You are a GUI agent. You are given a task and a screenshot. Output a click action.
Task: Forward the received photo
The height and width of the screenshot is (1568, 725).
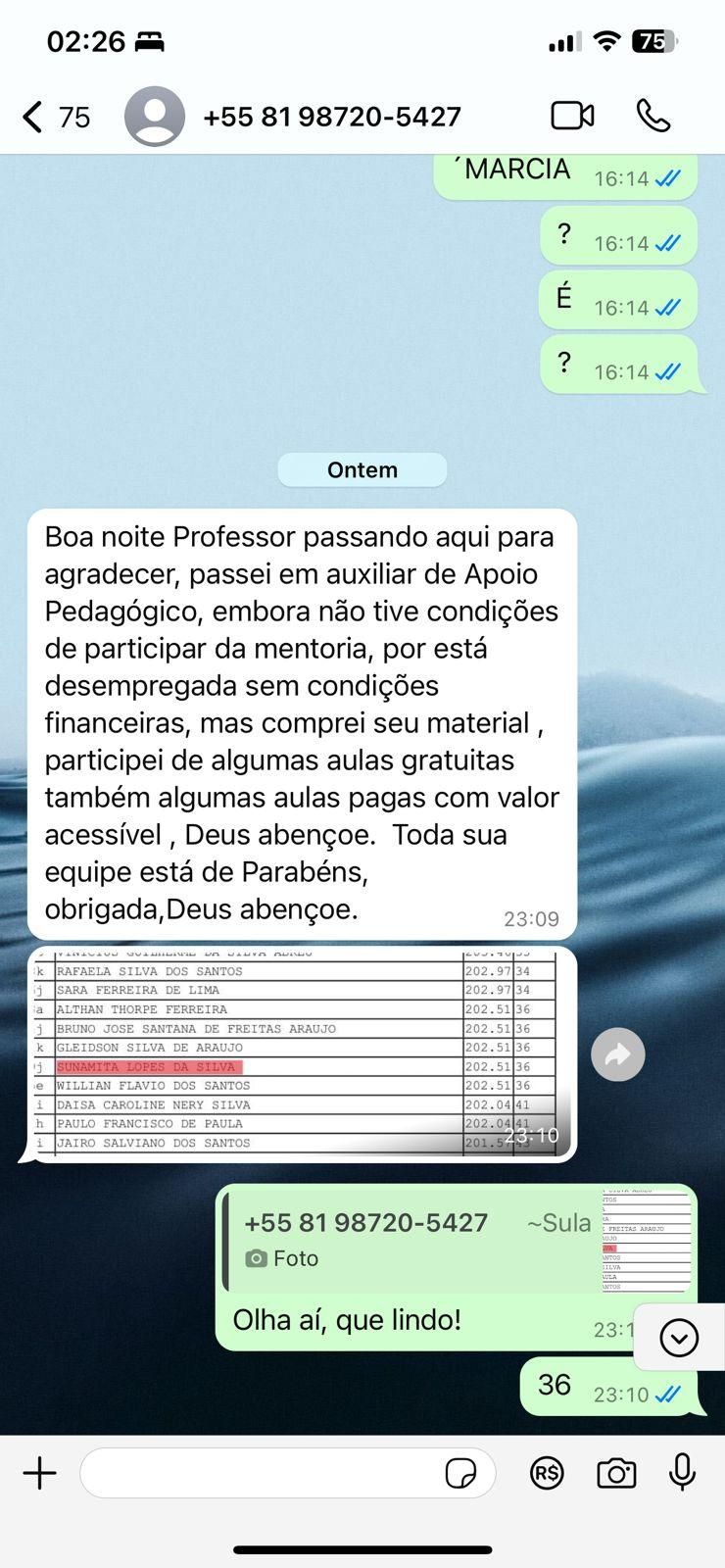click(618, 1054)
